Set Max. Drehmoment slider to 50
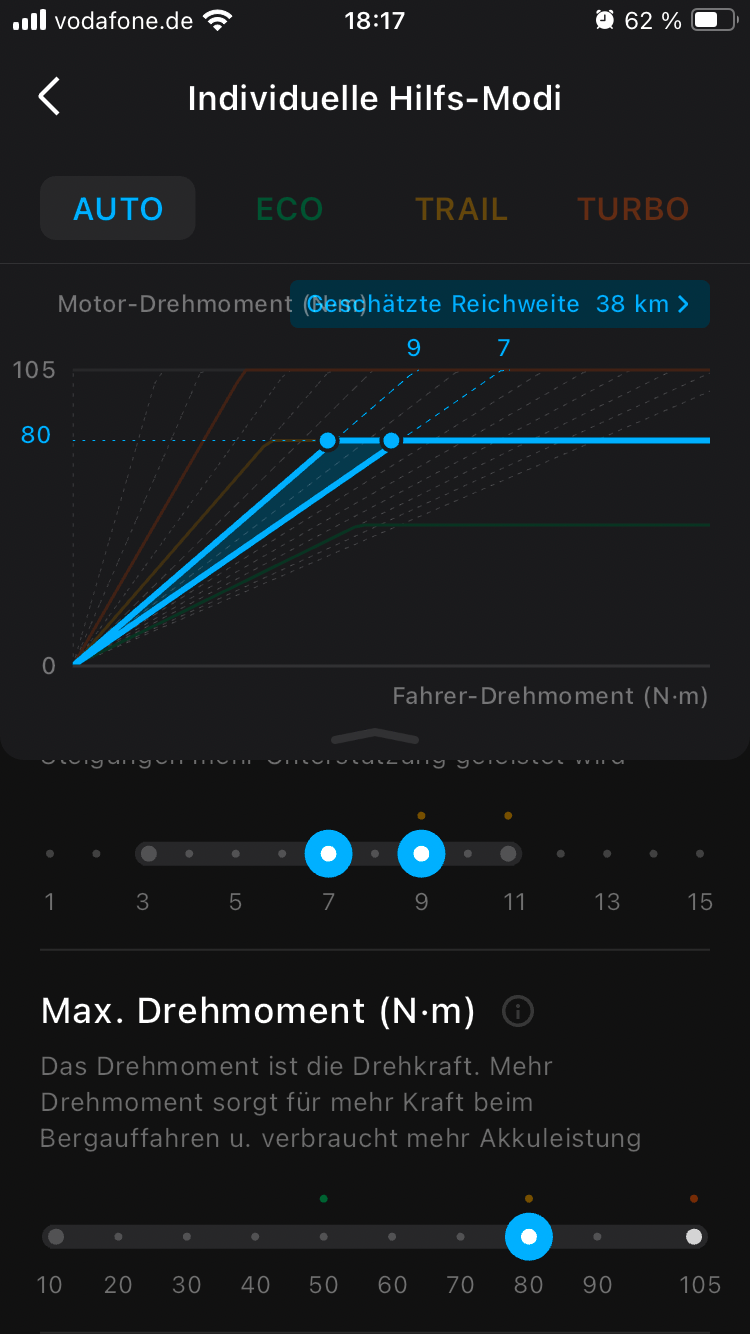This screenshot has width=750, height=1334. pos(324,1237)
